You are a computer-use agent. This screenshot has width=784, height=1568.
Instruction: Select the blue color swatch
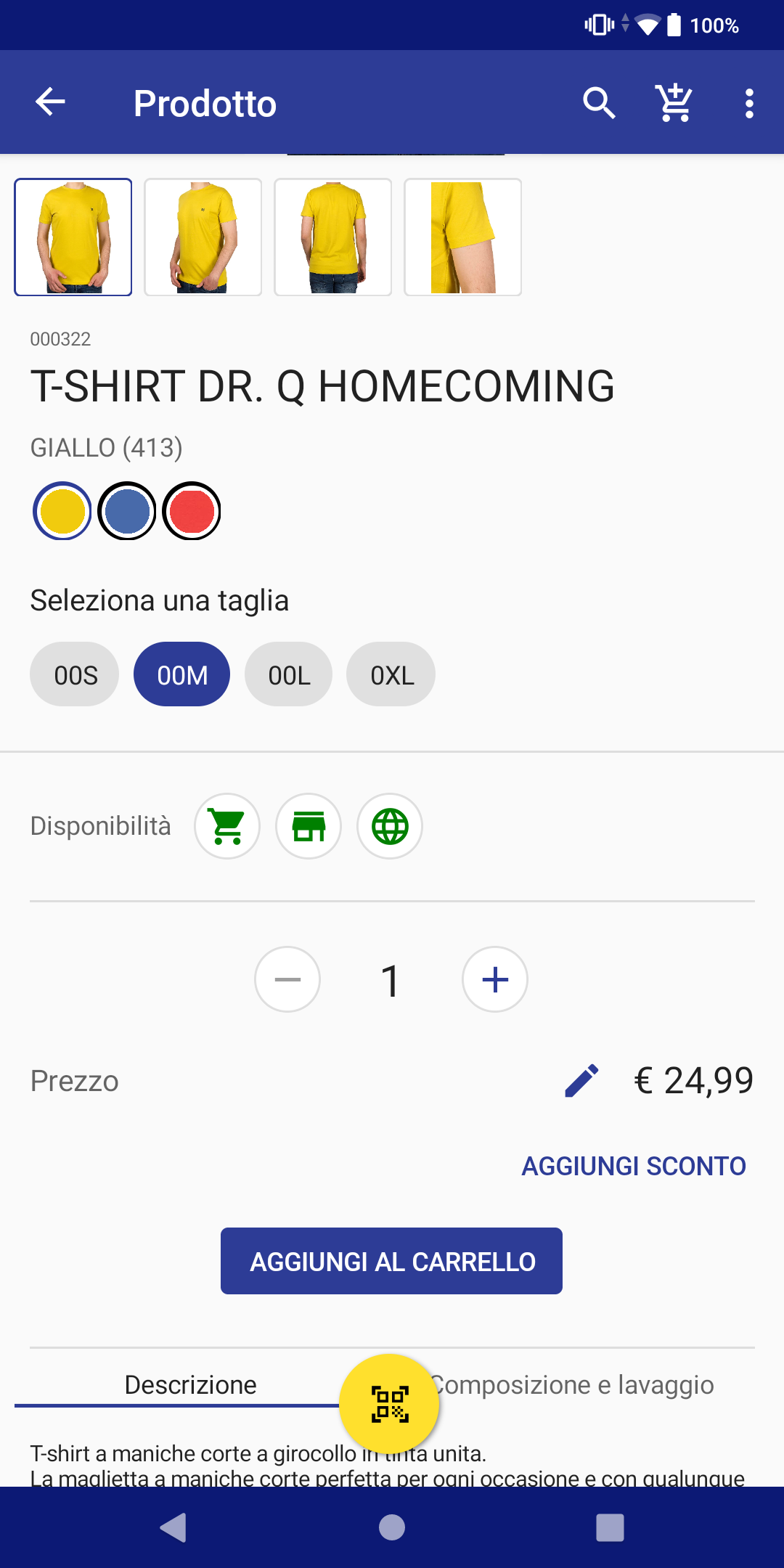point(127,511)
